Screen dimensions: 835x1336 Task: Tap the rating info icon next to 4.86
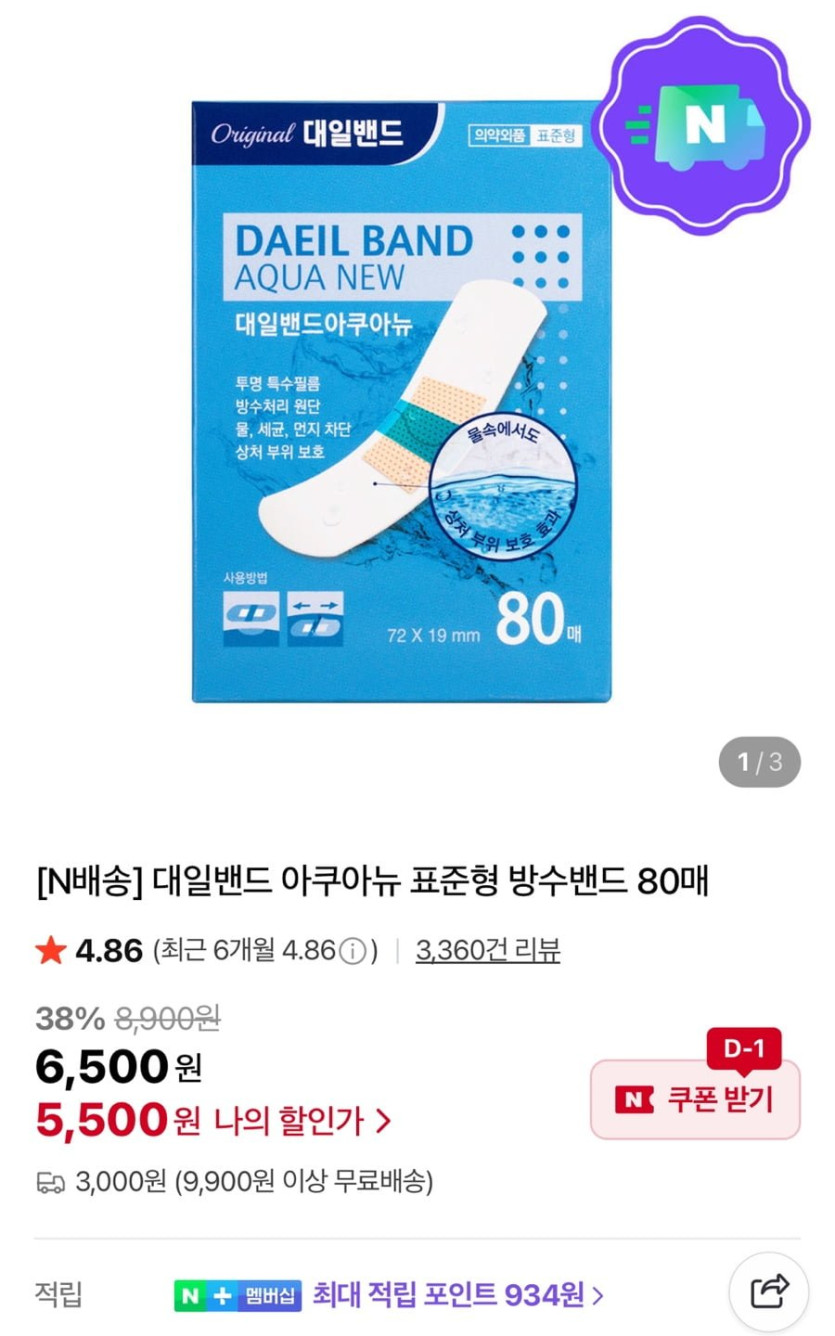pyautogui.click(x=352, y=951)
